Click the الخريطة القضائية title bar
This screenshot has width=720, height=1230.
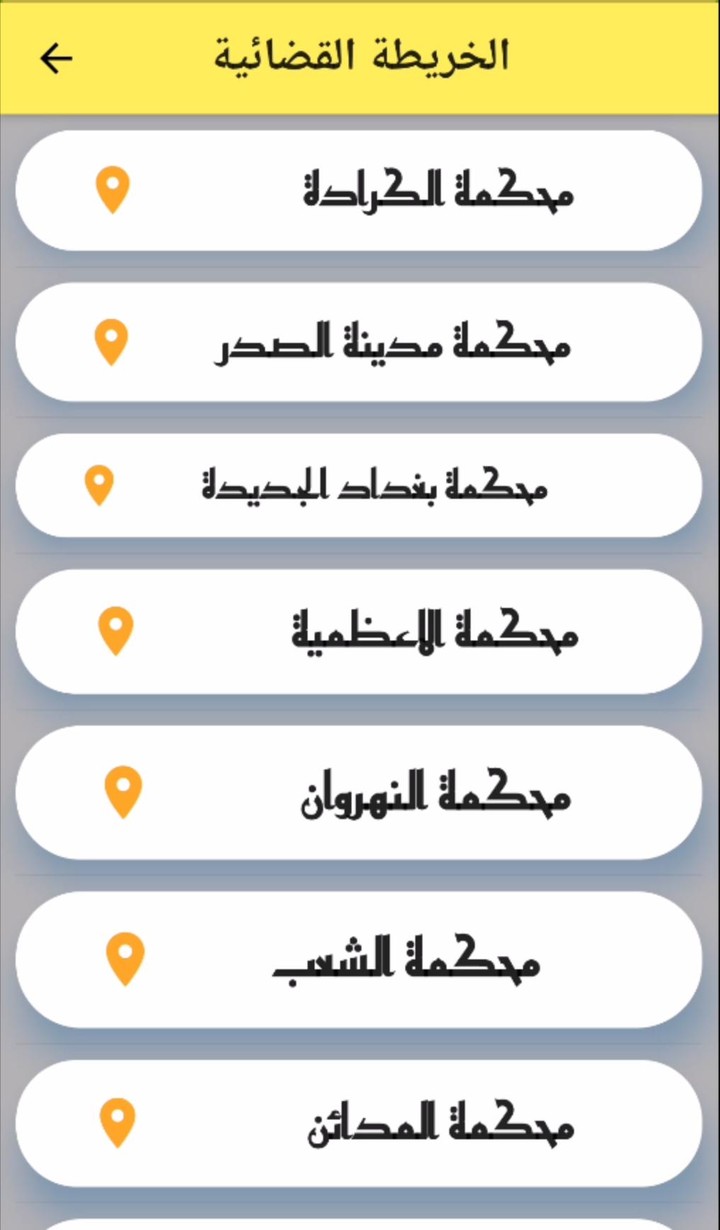(x=360, y=55)
